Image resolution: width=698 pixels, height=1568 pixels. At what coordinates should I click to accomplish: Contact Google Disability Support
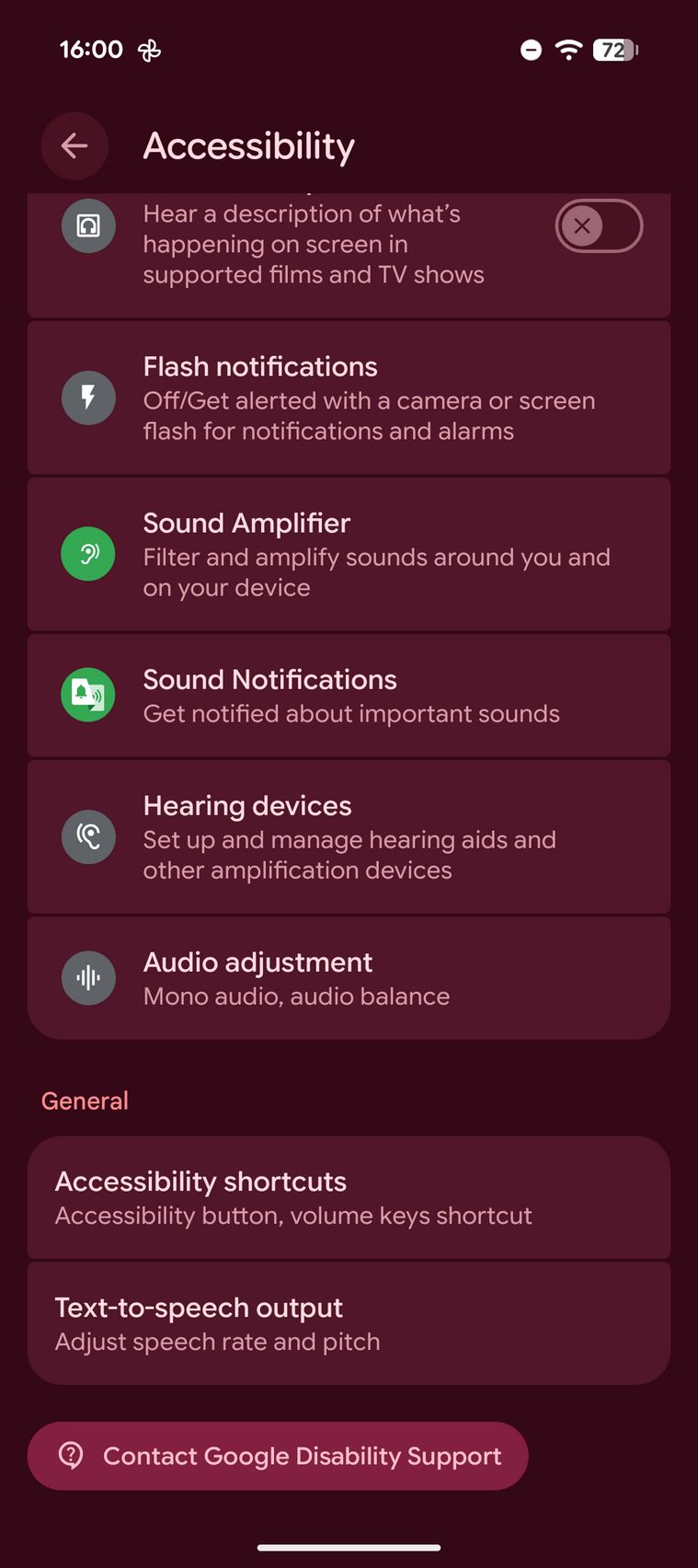click(278, 1456)
